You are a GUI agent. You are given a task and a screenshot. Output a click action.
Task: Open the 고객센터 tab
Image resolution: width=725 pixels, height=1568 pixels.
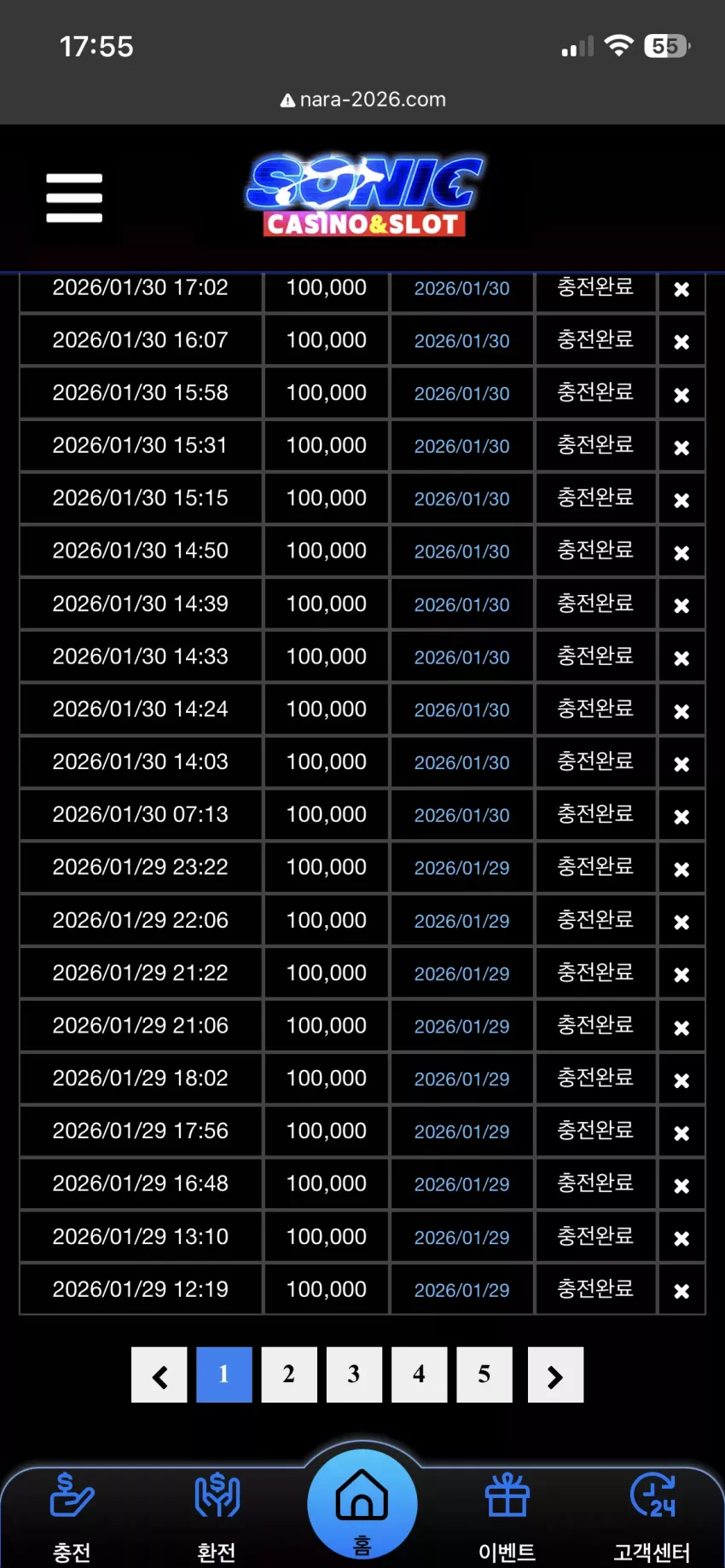(652, 1517)
